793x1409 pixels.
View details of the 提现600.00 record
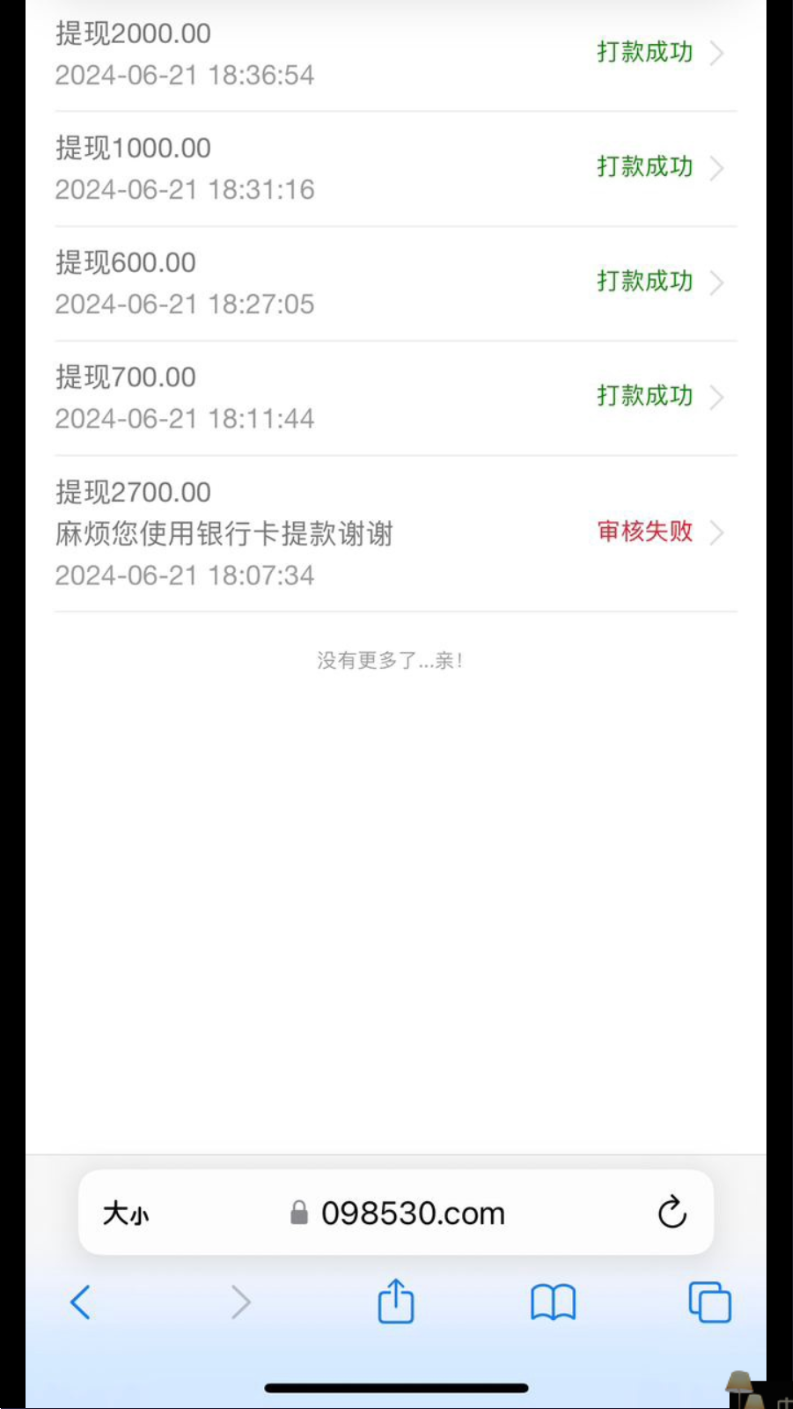[396, 284]
